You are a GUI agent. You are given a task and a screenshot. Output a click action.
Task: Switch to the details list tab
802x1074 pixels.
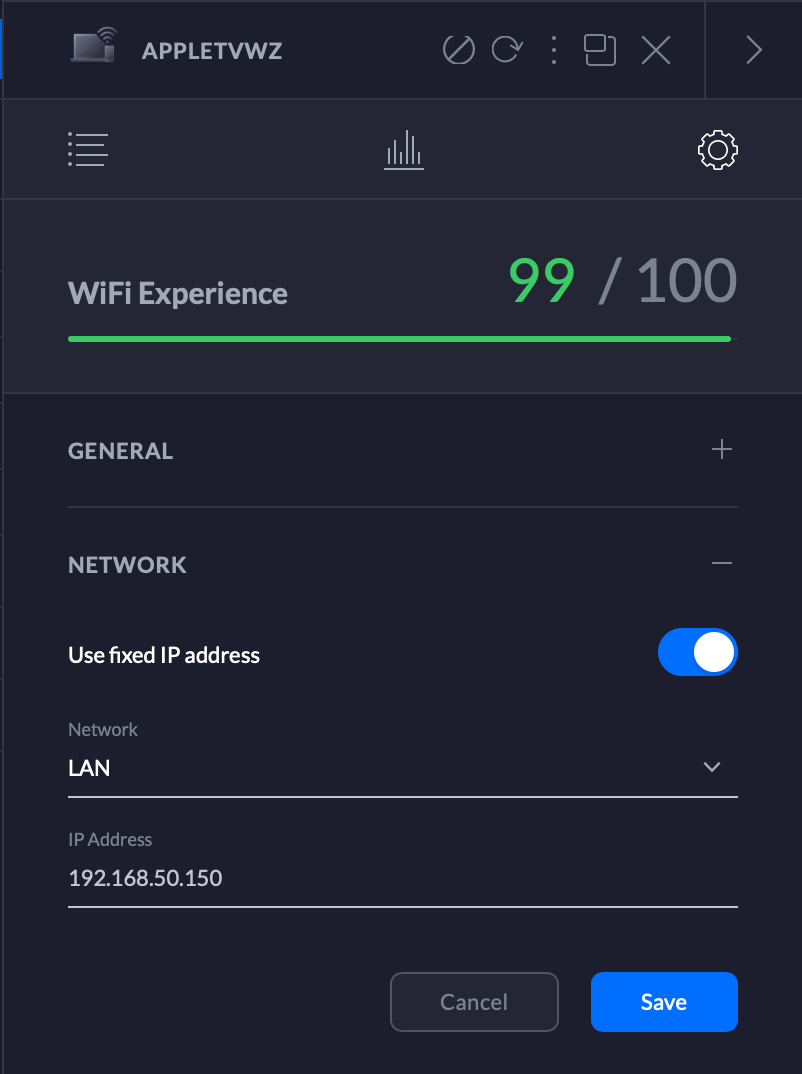click(x=88, y=150)
